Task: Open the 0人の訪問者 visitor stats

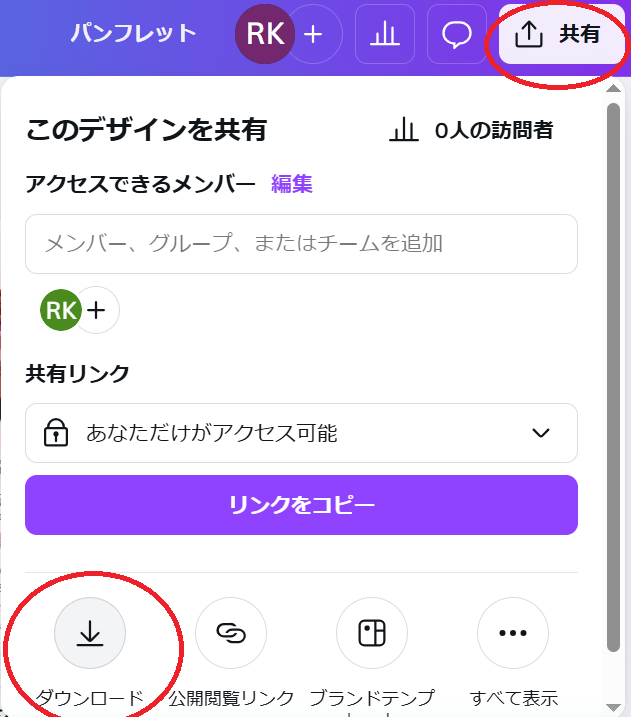Action: pos(471,130)
